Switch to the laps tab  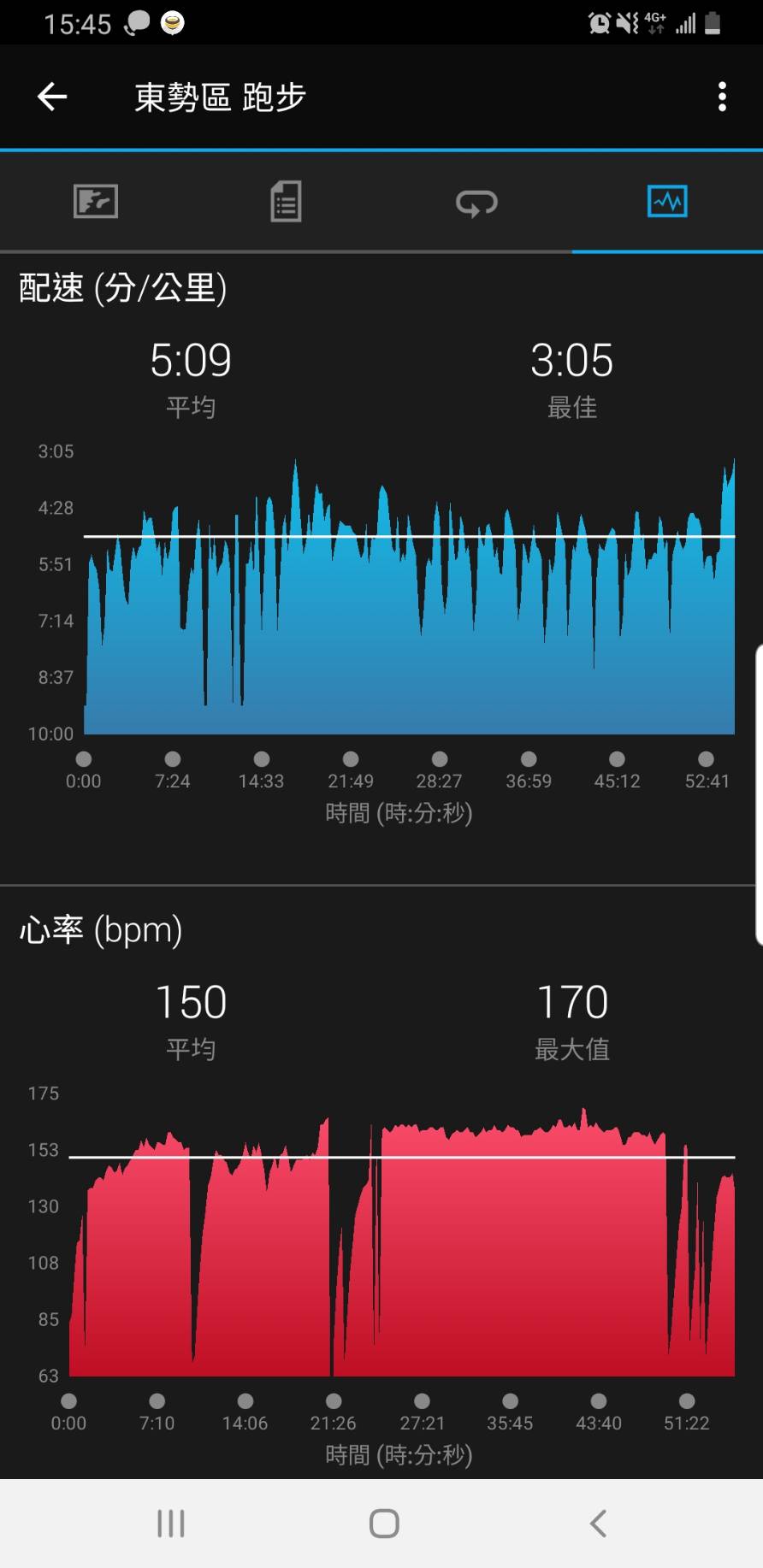point(476,203)
